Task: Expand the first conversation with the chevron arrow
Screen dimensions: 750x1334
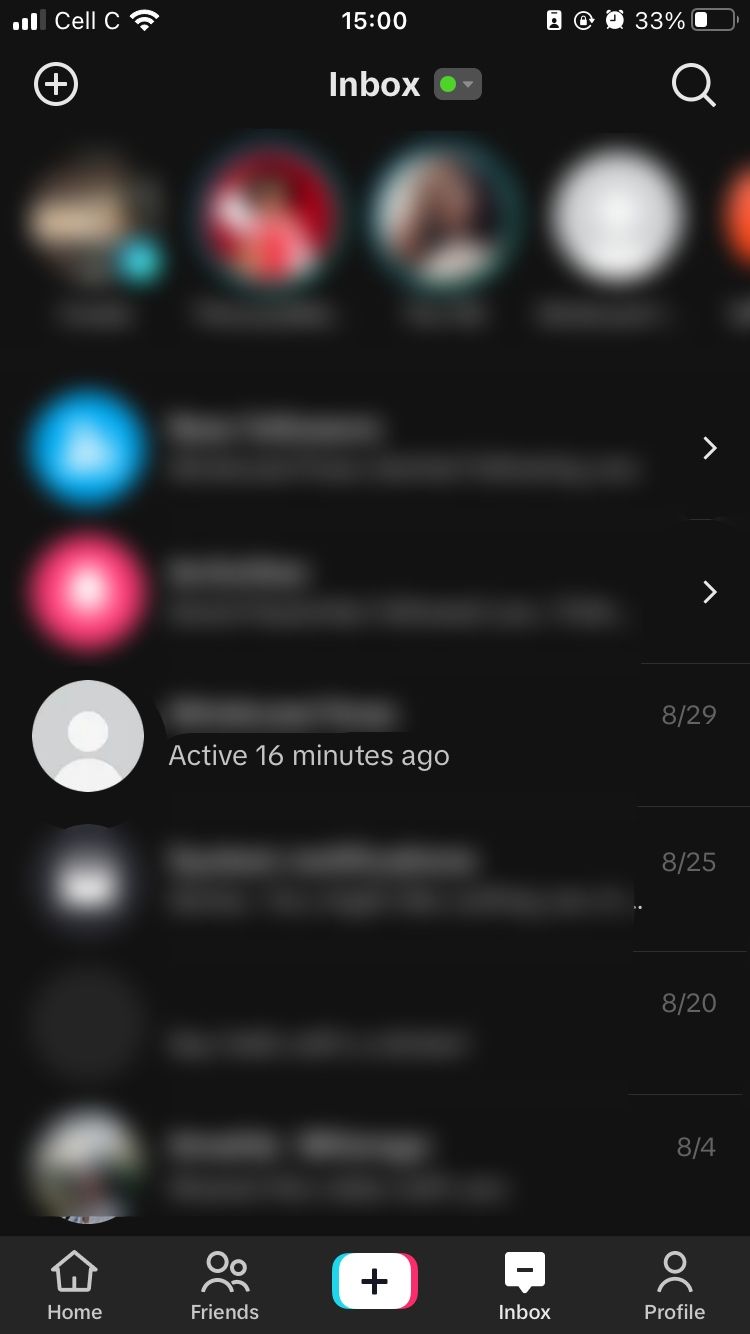Action: point(709,448)
